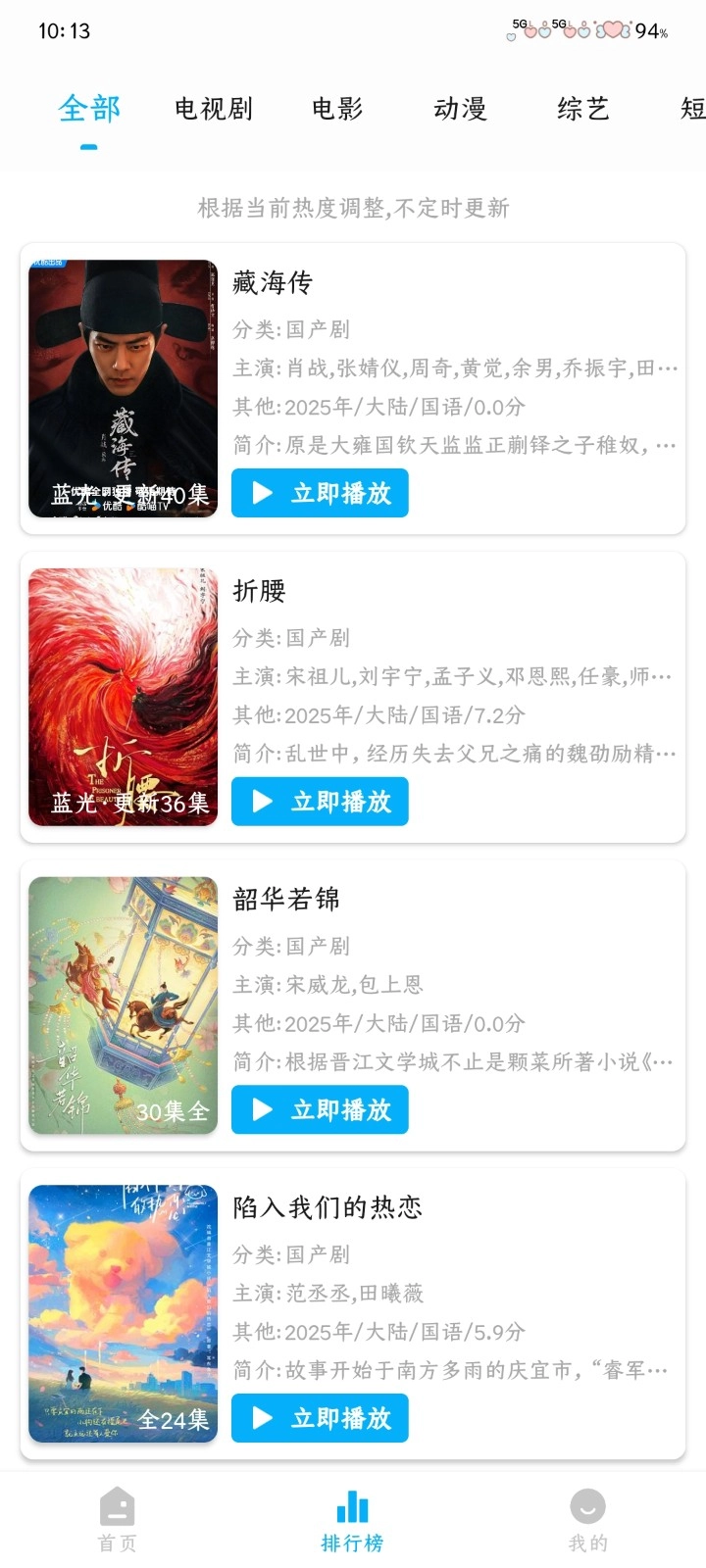The image size is (706, 1568).
Task: Click the play triangle icon for 韶华若锦
Action: point(259,1109)
